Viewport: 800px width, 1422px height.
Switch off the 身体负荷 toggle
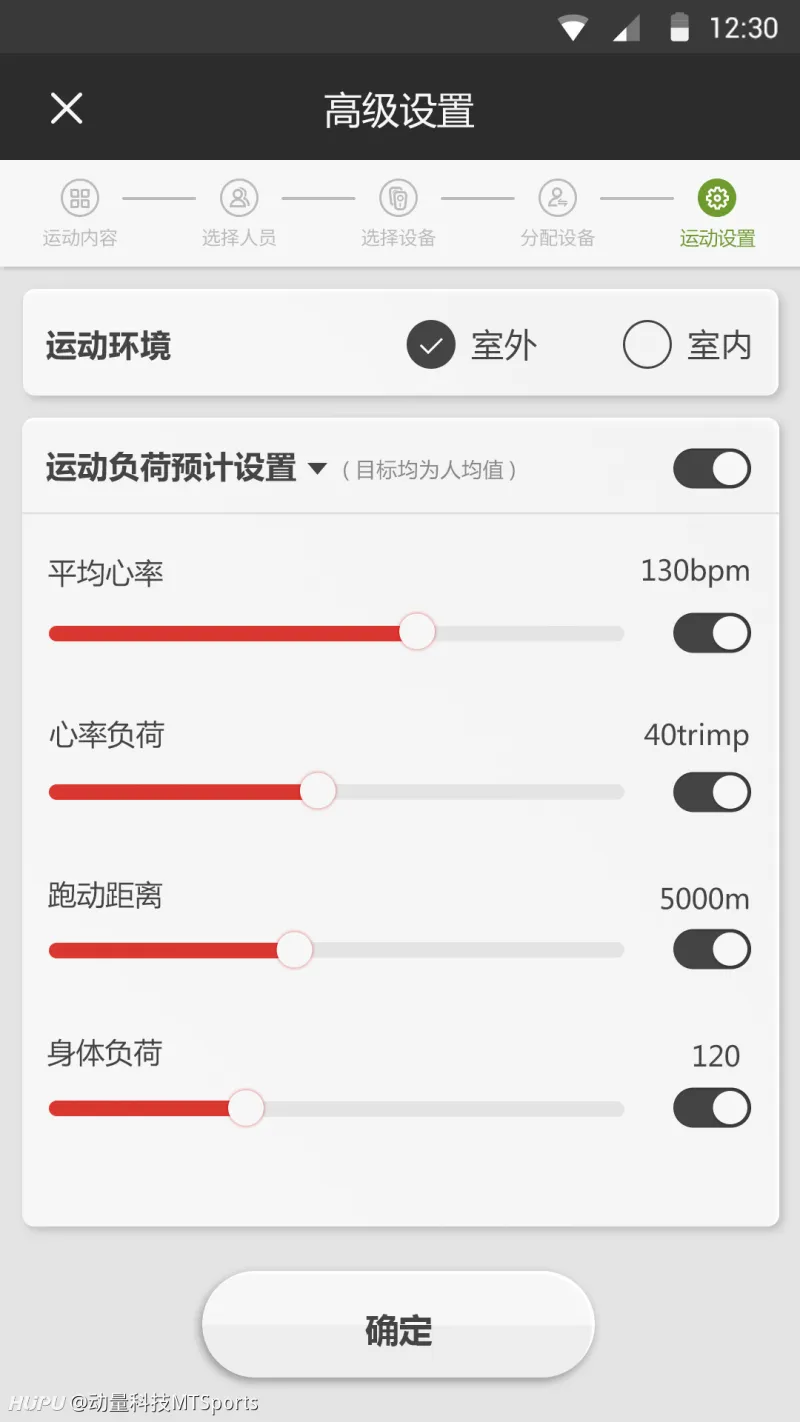(x=712, y=1108)
